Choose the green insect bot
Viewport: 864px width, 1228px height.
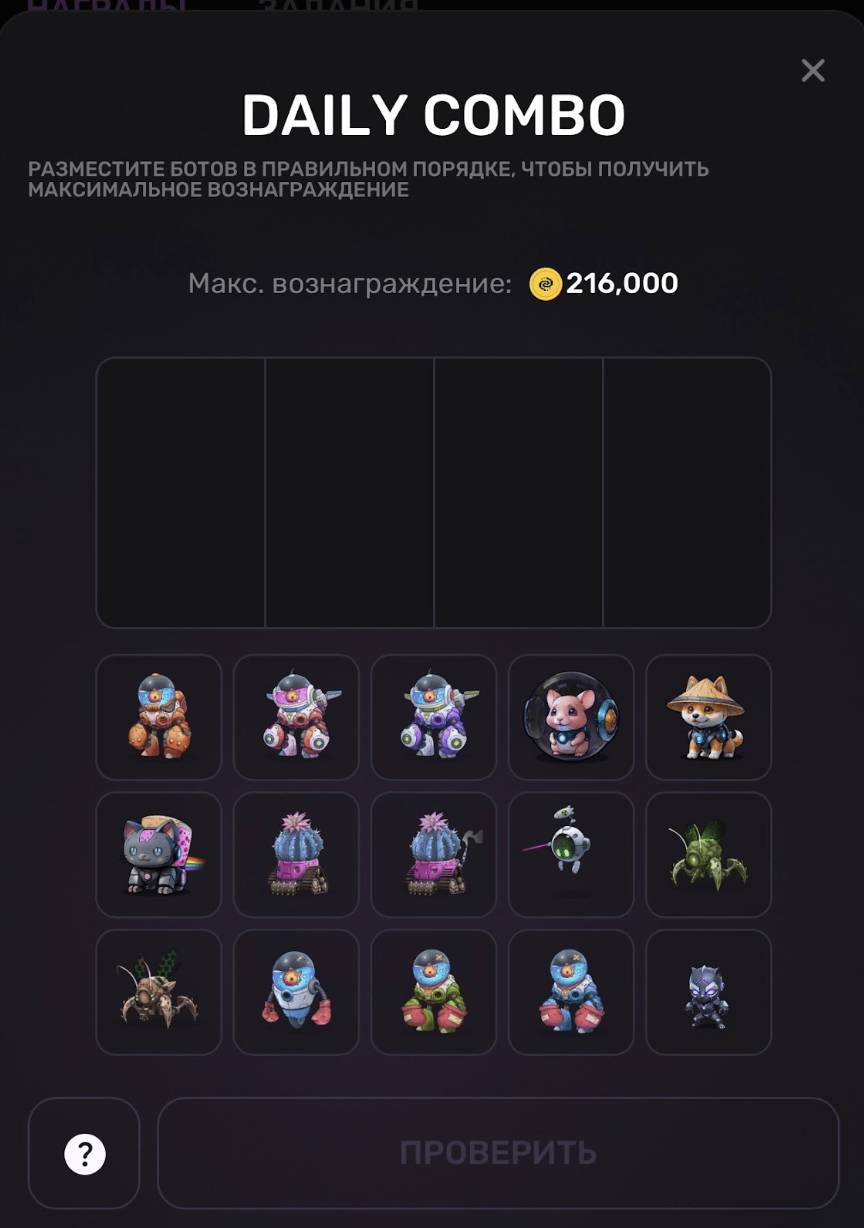708,855
